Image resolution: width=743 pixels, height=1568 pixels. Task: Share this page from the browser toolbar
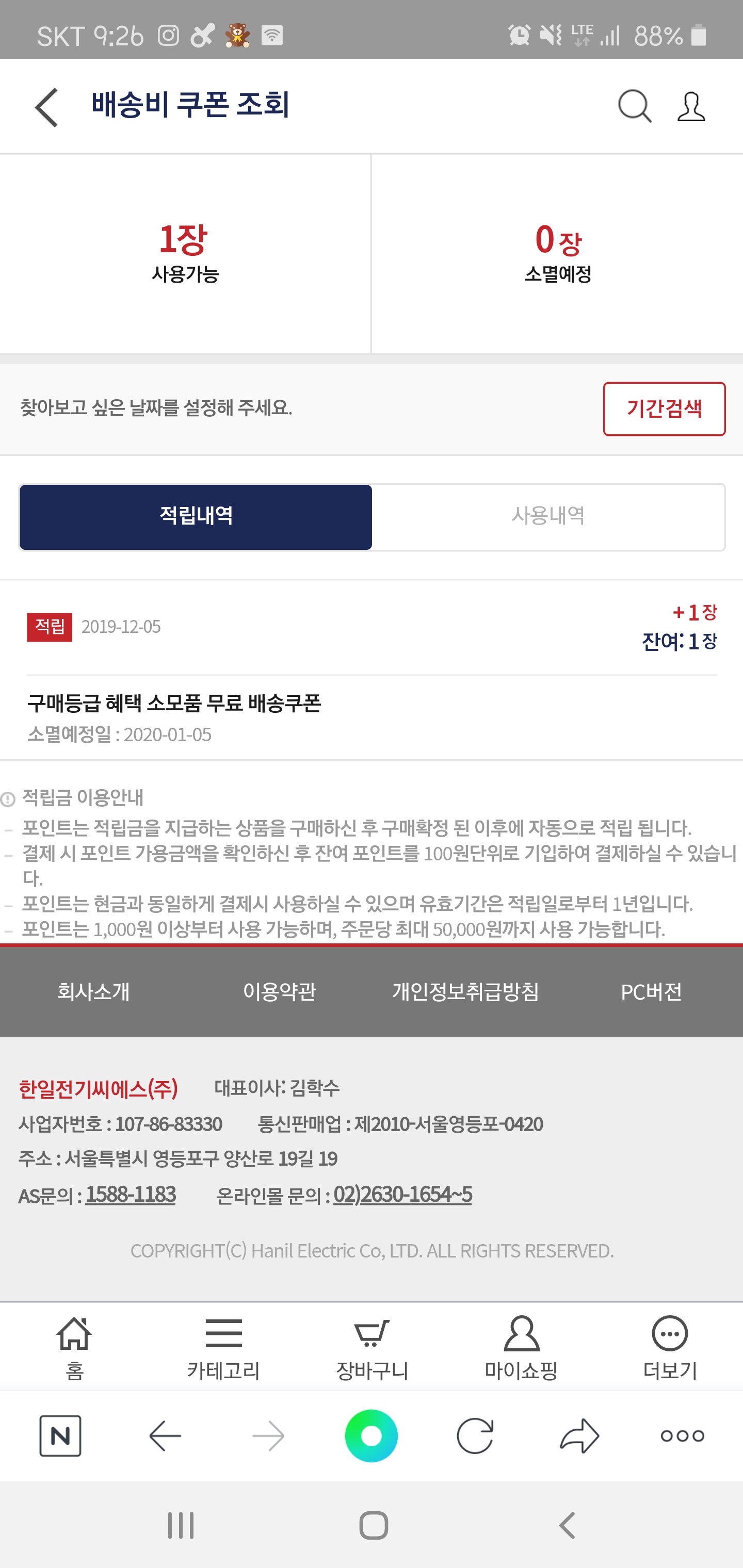[x=579, y=1436]
